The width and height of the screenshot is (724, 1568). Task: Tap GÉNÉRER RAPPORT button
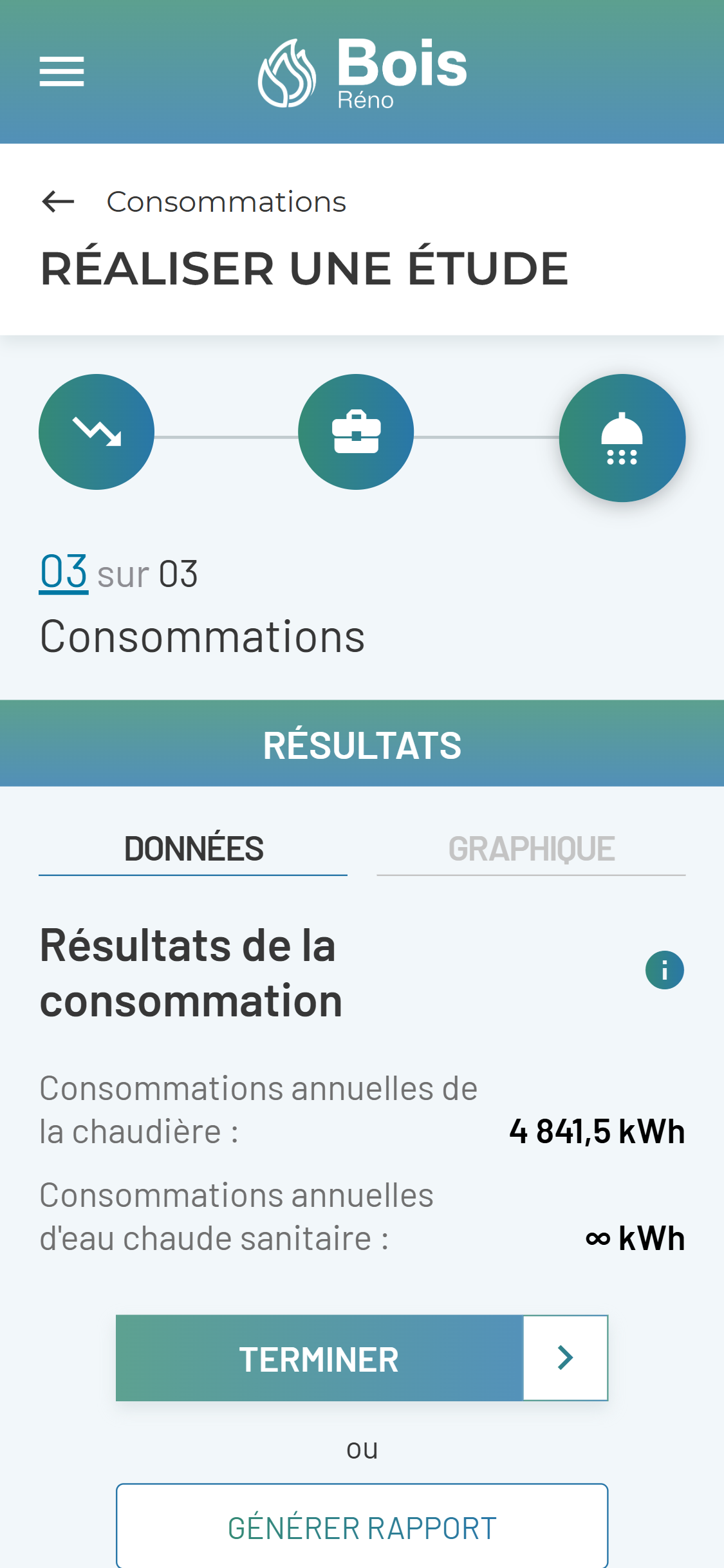click(x=362, y=1527)
